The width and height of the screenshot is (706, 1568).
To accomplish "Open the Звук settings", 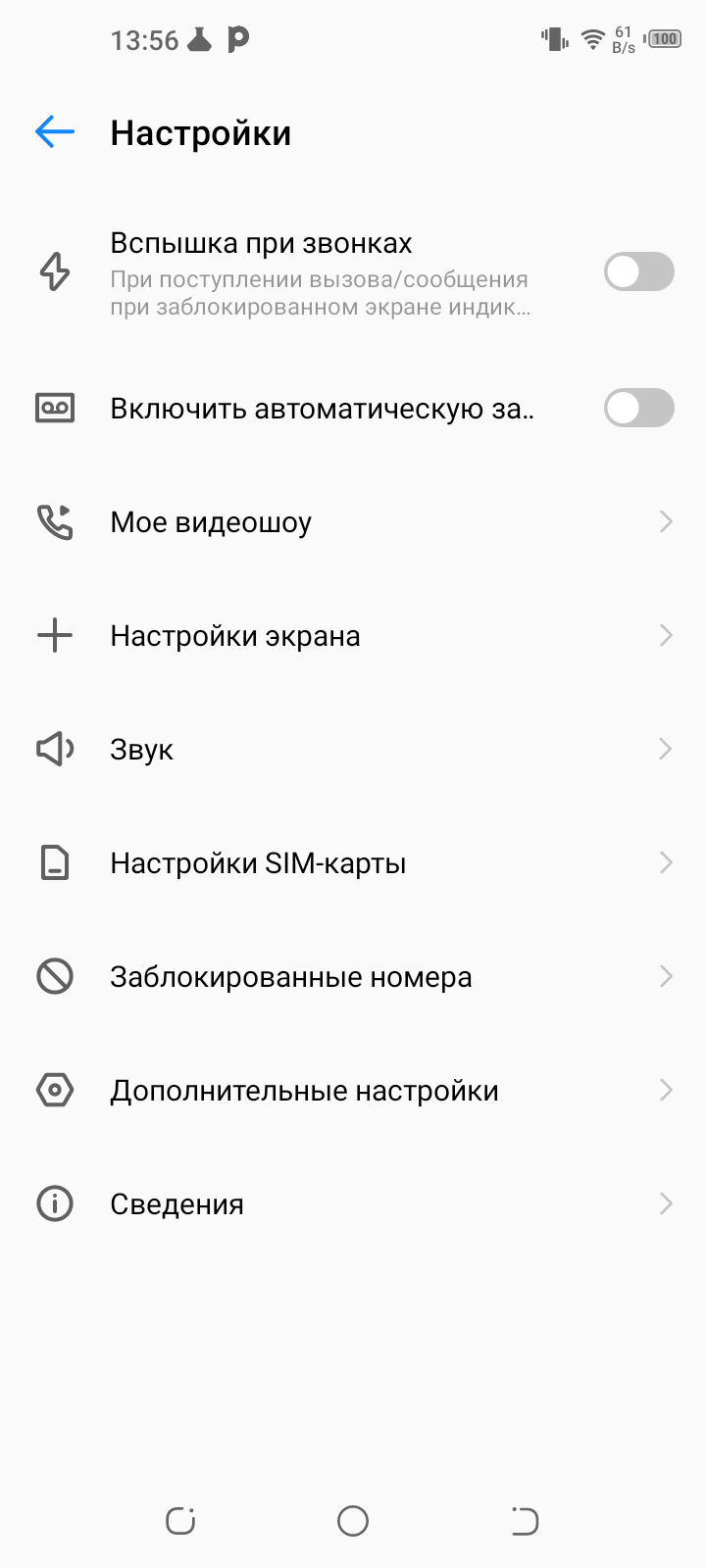I will point(353,750).
